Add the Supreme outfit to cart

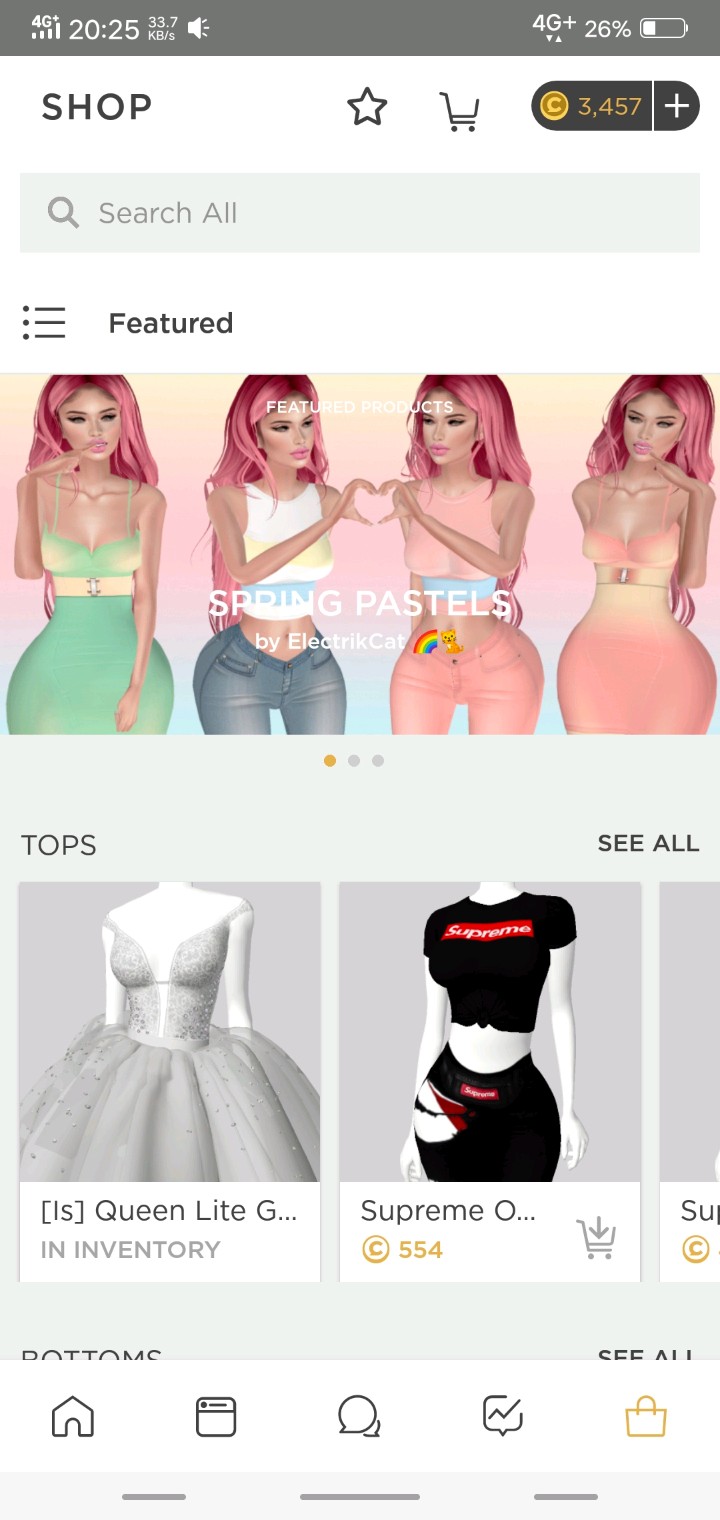(597, 1239)
